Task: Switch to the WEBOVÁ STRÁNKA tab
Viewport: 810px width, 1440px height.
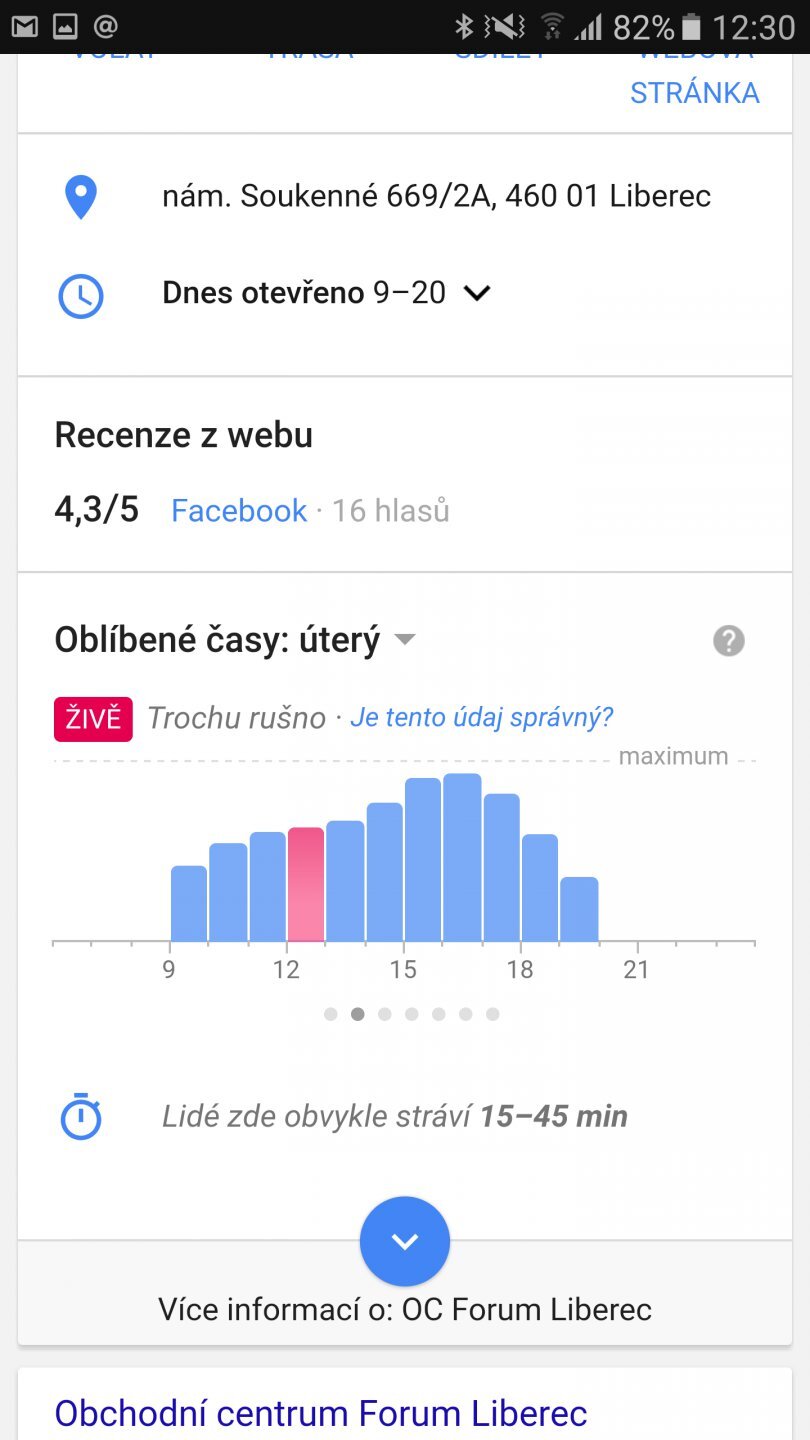Action: pos(694,75)
